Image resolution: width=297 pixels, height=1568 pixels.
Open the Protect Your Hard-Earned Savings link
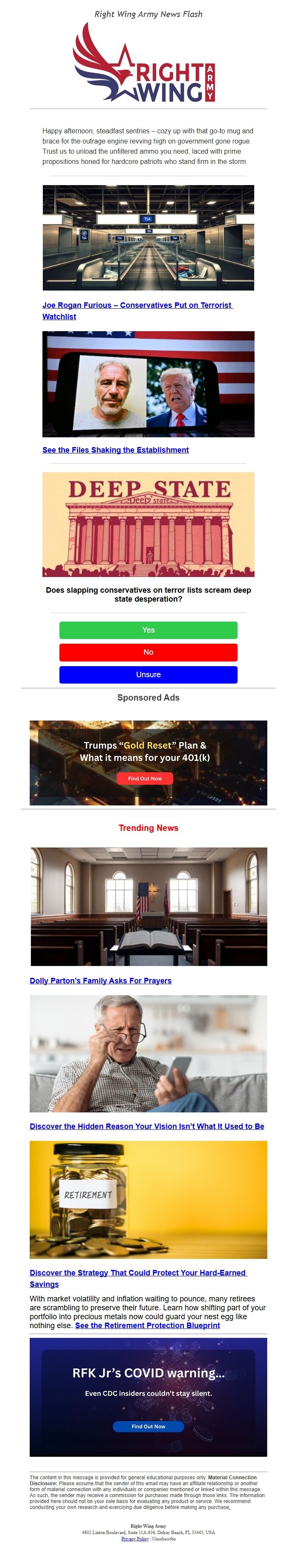(x=137, y=1273)
